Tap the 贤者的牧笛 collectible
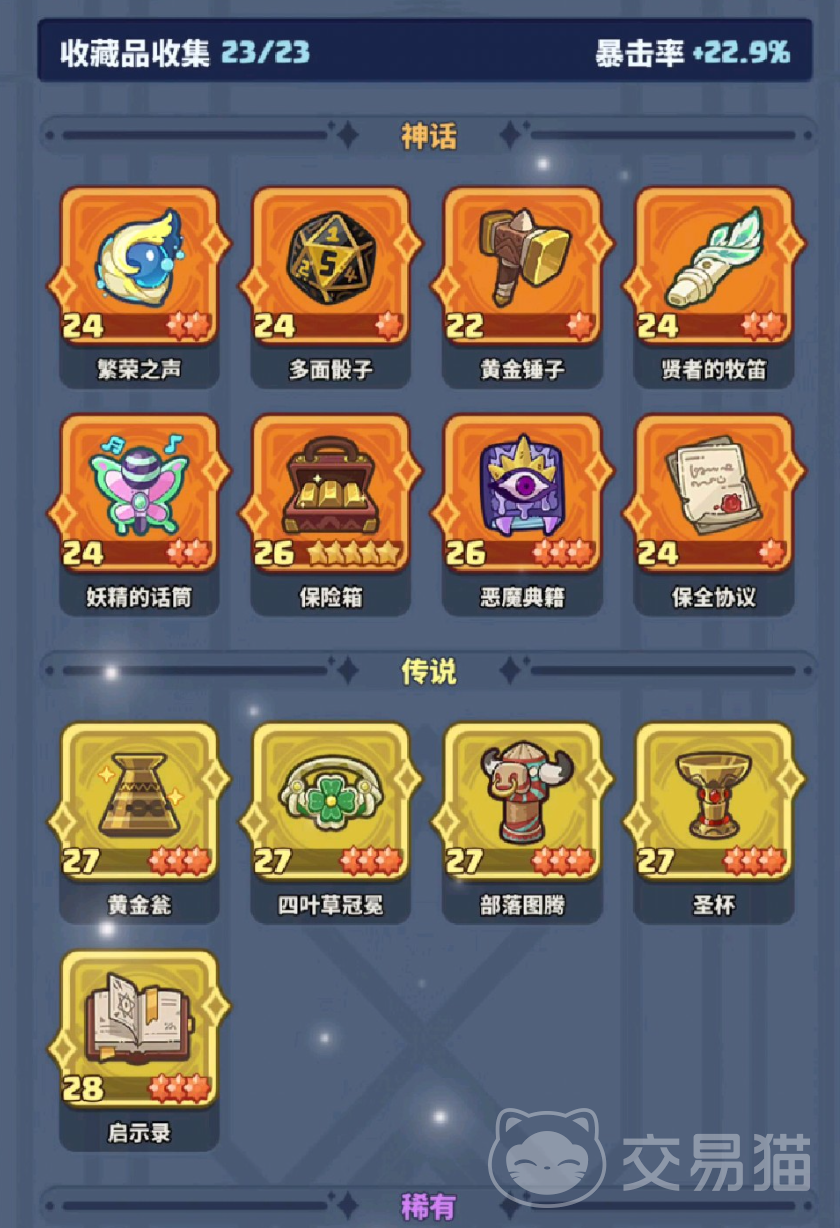 (x=714, y=266)
